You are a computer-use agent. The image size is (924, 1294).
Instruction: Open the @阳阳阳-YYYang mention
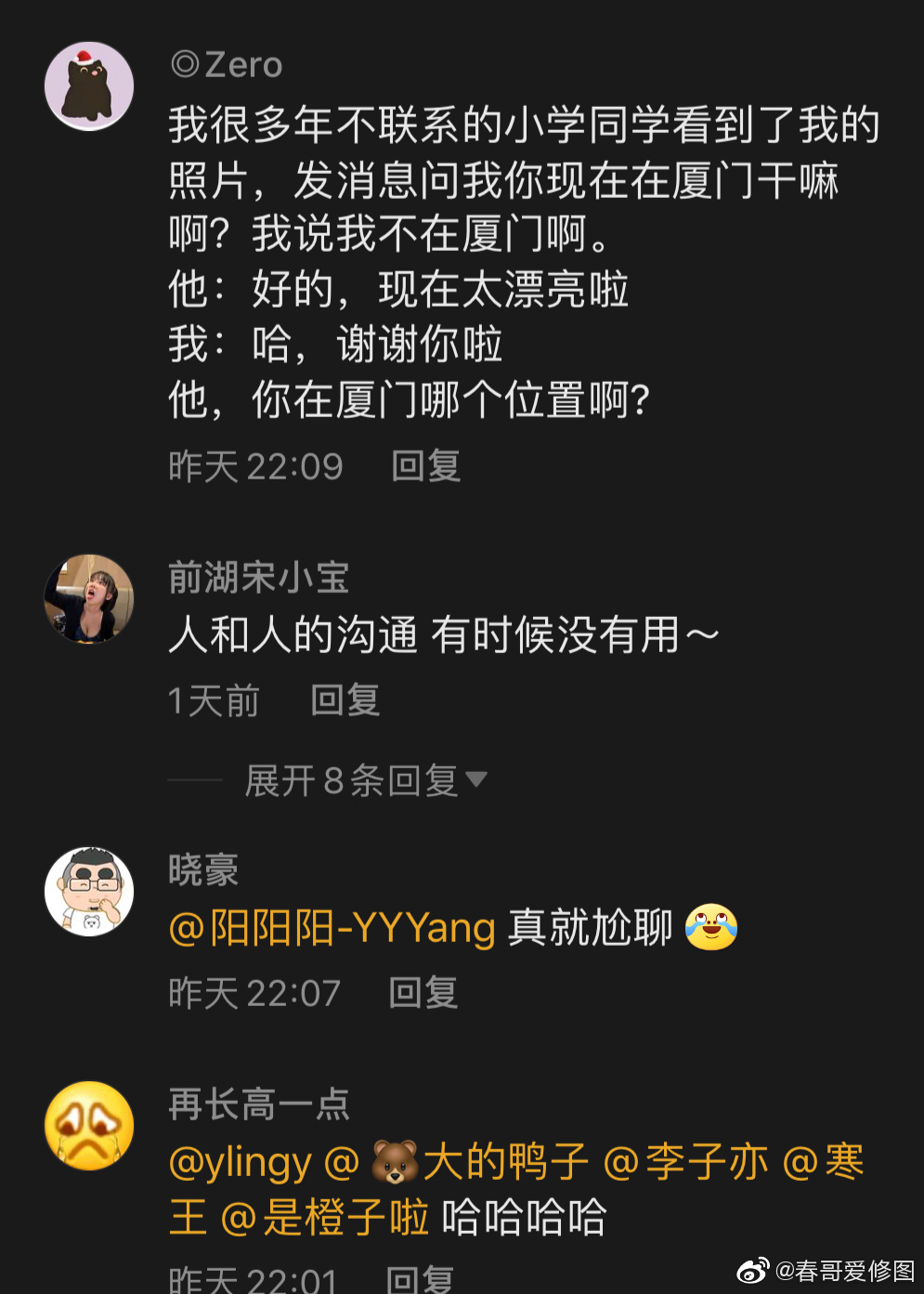(332, 927)
